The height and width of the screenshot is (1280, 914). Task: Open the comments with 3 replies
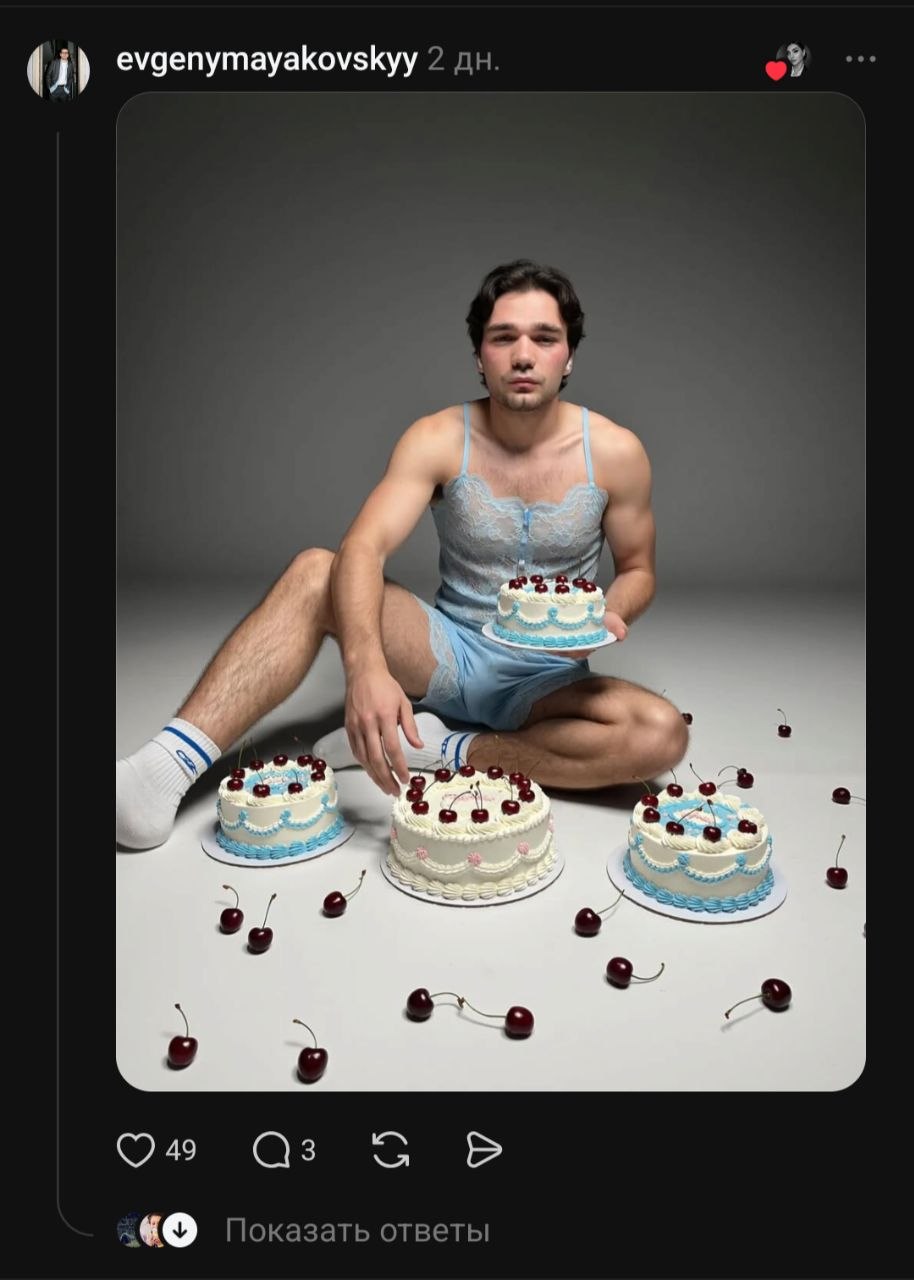tap(272, 1150)
